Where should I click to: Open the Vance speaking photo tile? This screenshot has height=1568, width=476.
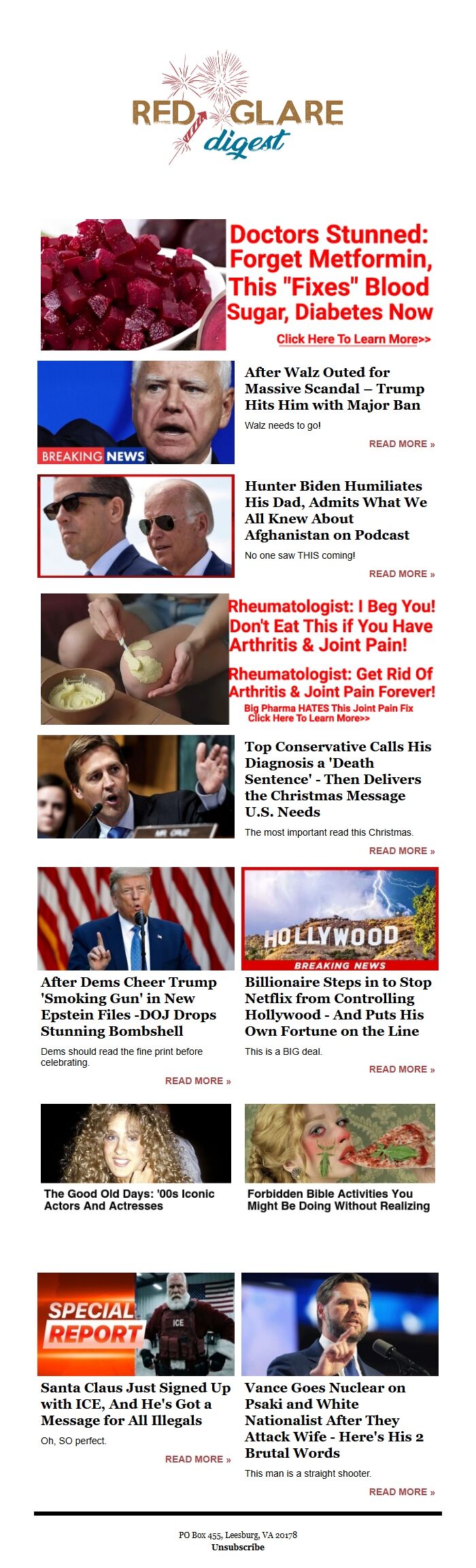(340, 1324)
